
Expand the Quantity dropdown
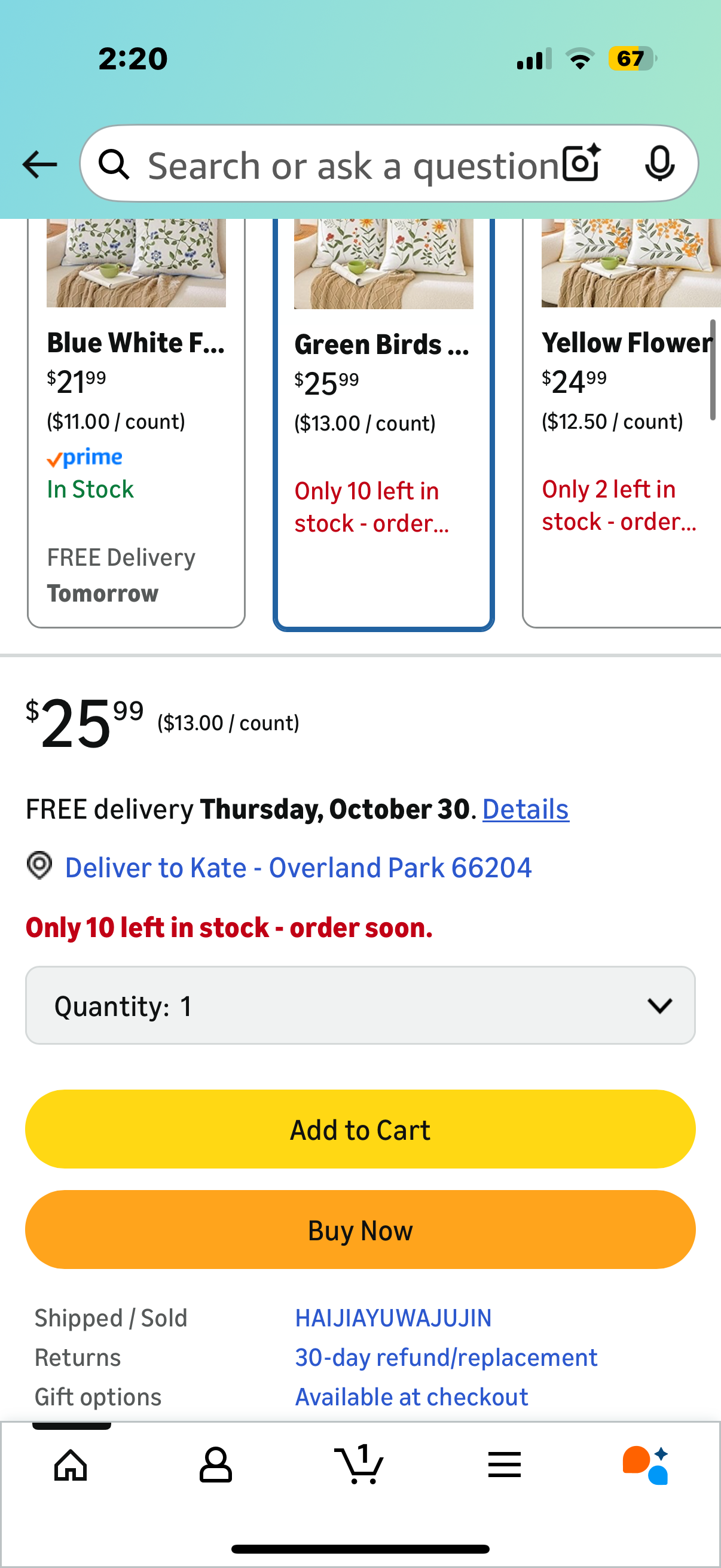tap(360, 1006)
